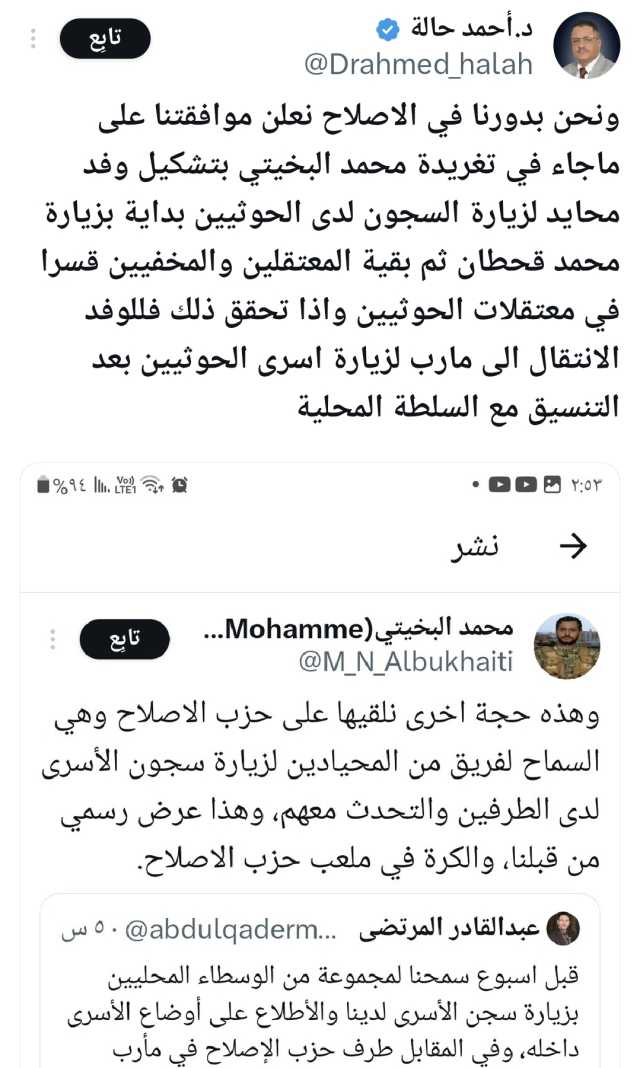Open the @Drahmed_halah profile handle

(x=418, y=65)
